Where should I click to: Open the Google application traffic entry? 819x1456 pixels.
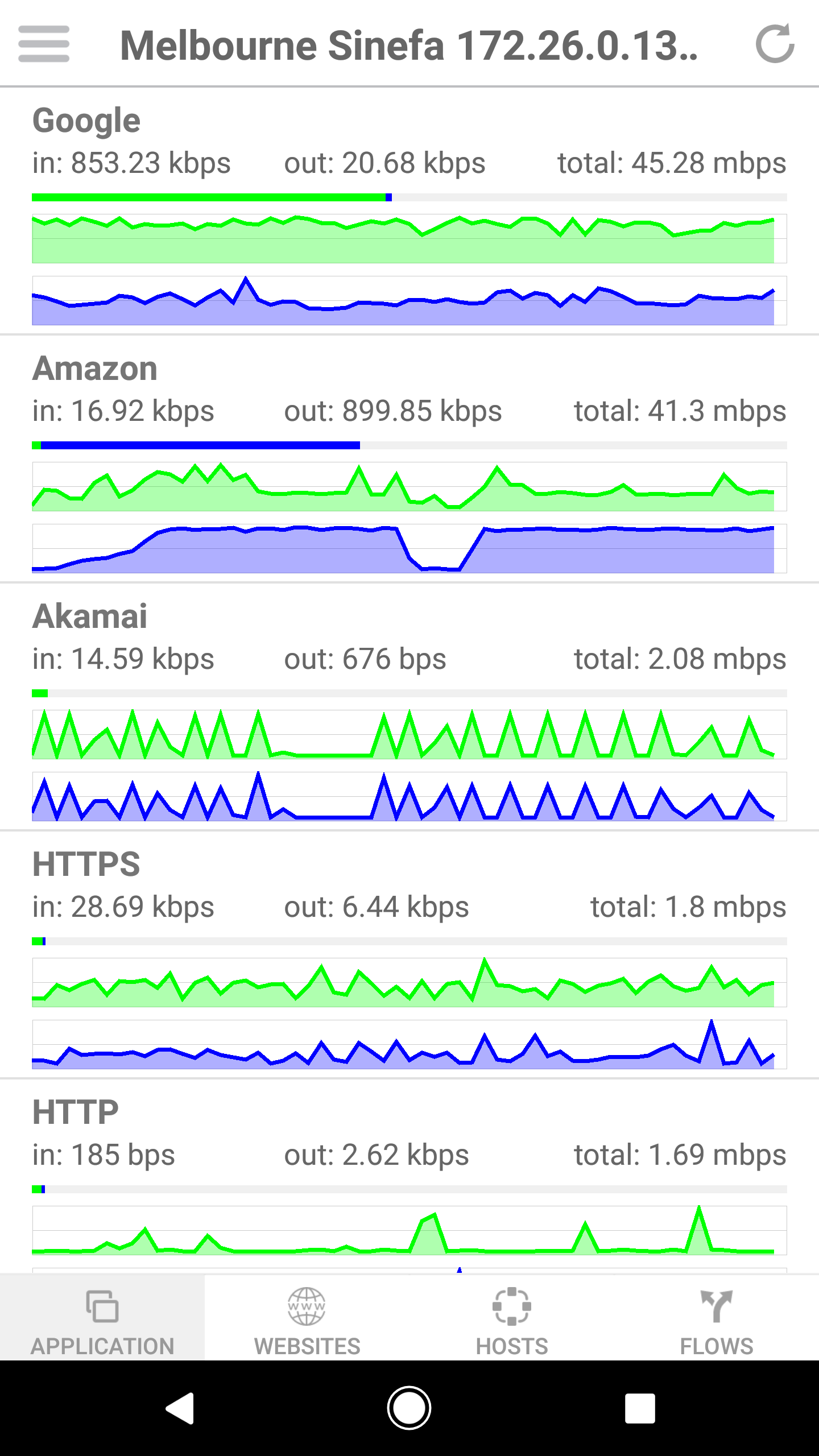click(x=409, y=210)
